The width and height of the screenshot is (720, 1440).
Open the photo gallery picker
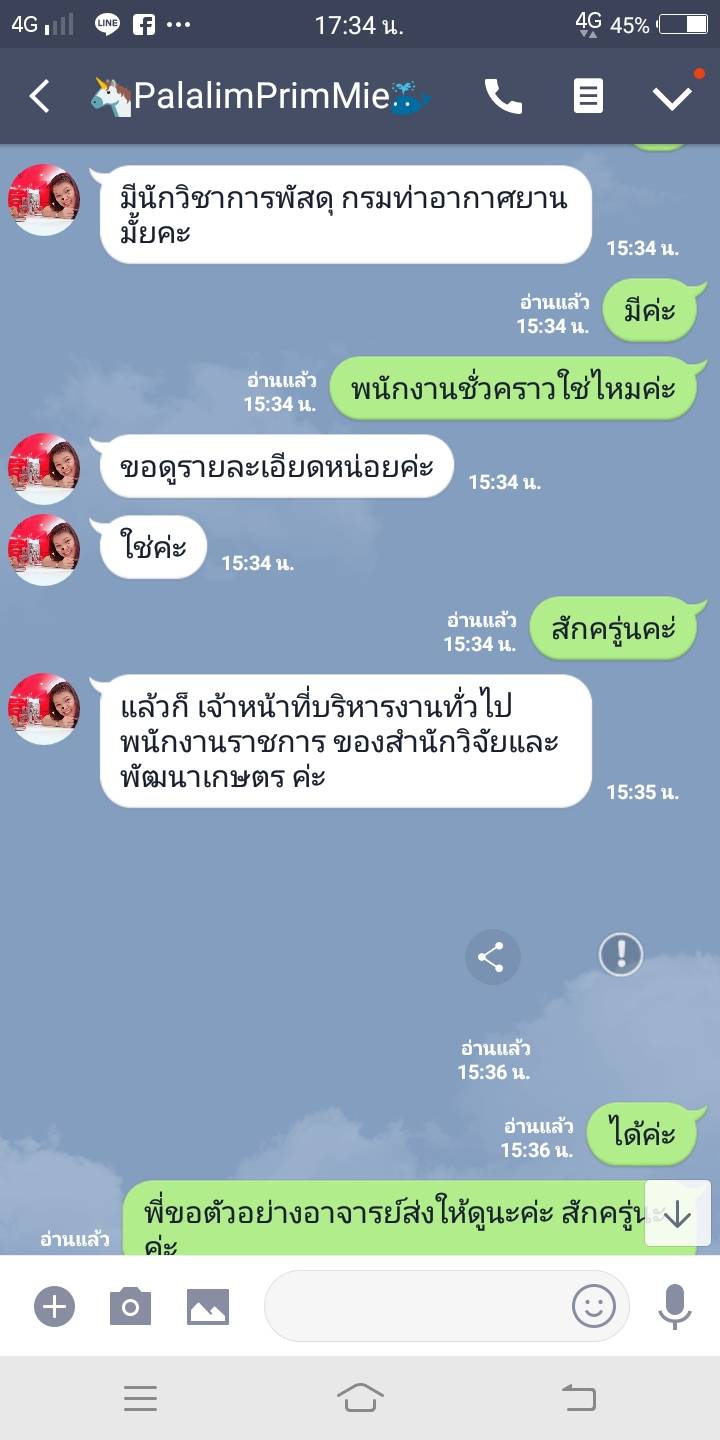click(x=208, y=1306)
